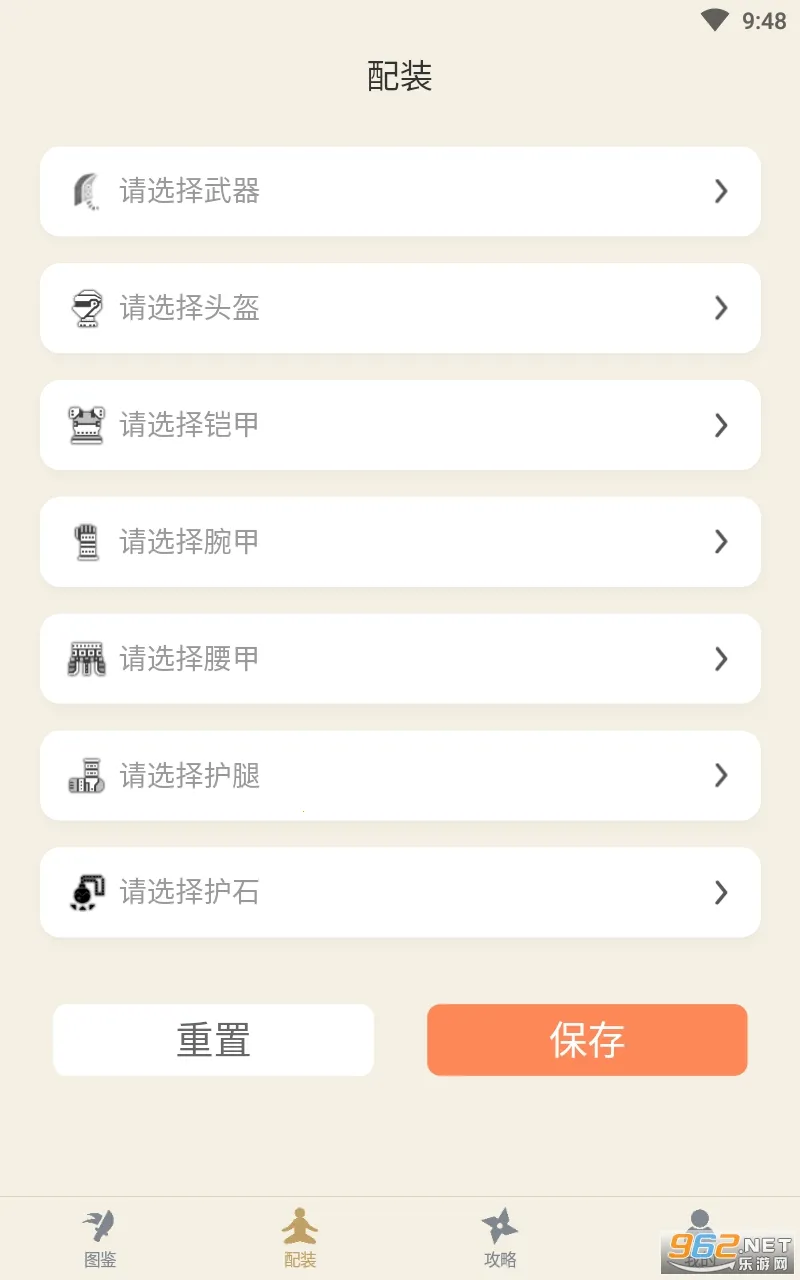Open the 请选择腕甲 row

pyautogui.click(x=400, y=542)
